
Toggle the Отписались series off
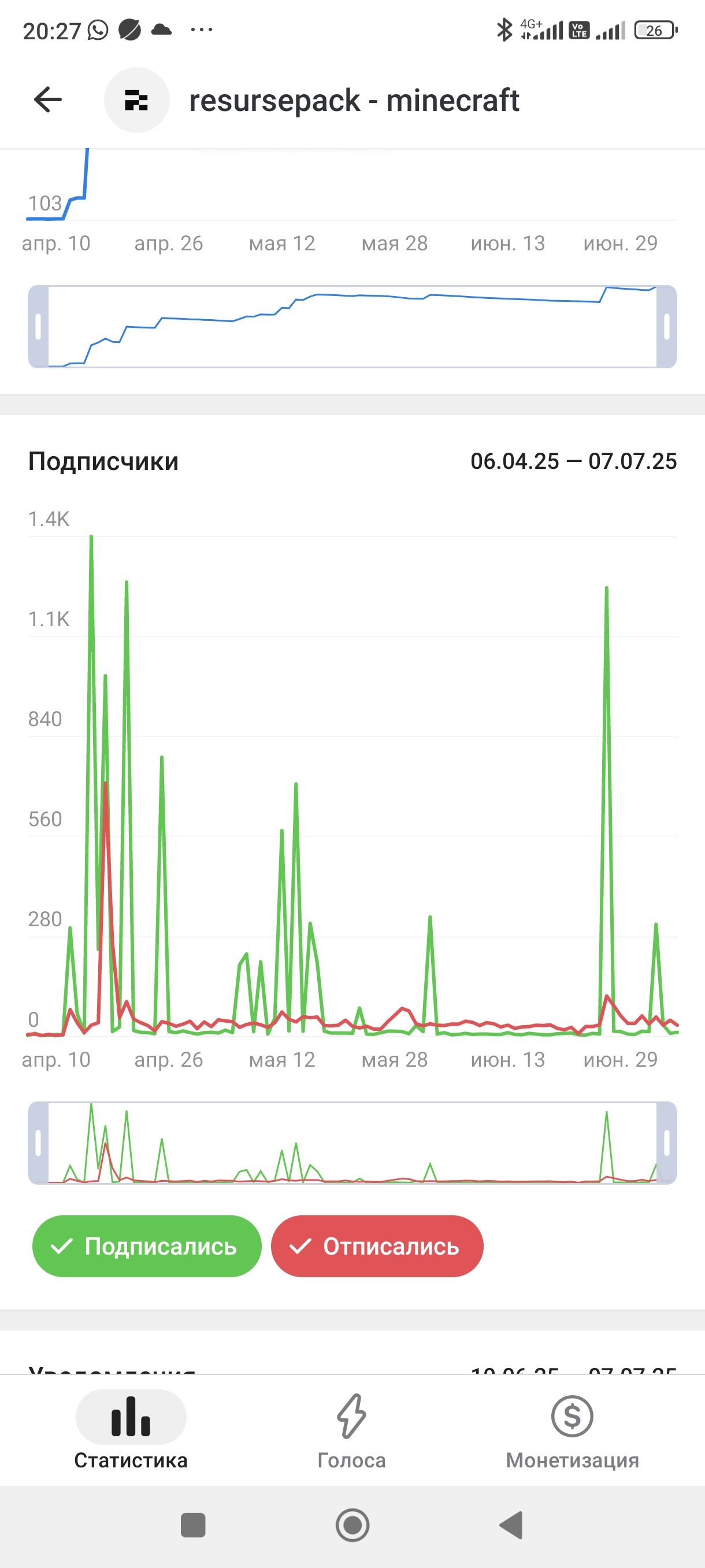(377, 1246)
